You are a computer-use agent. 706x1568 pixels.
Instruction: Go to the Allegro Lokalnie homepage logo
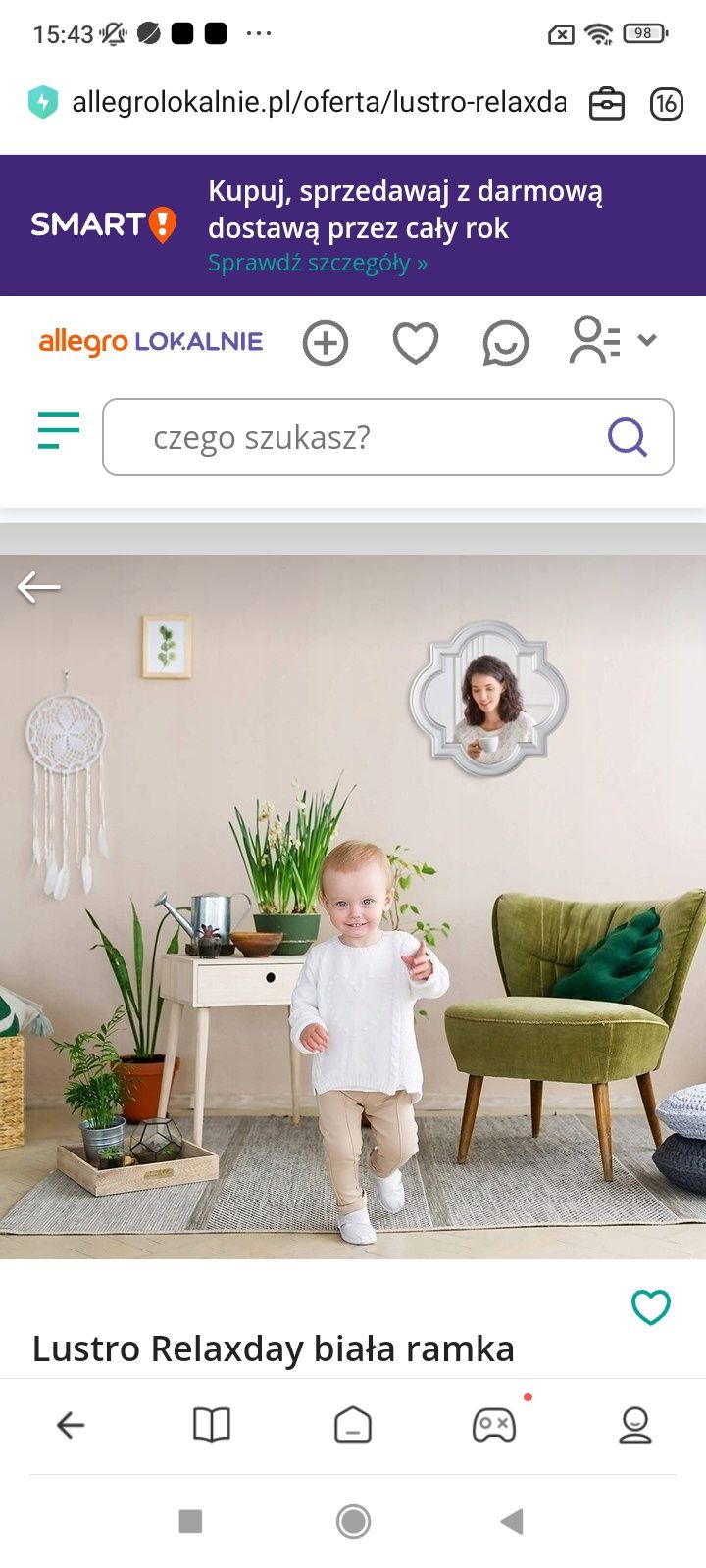coord(151,342)
